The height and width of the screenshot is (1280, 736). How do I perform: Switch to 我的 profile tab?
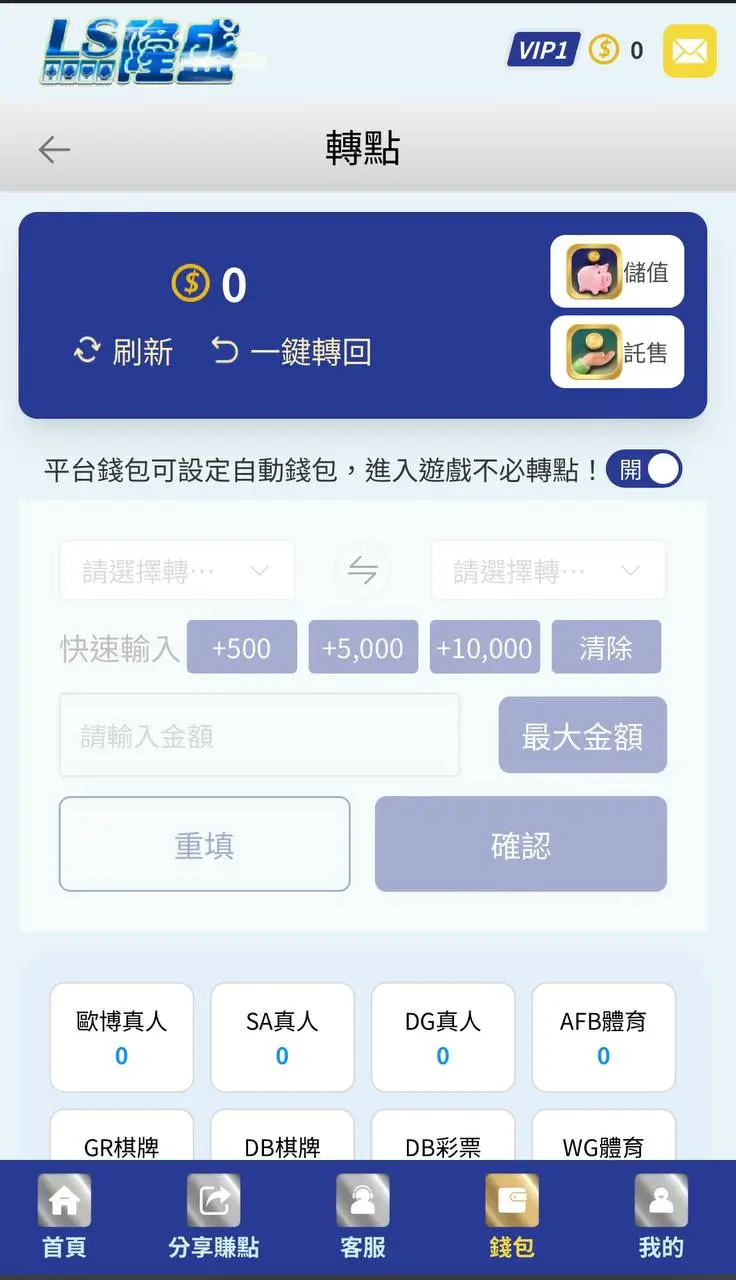pyautogui.click(x=661, y=1199)
